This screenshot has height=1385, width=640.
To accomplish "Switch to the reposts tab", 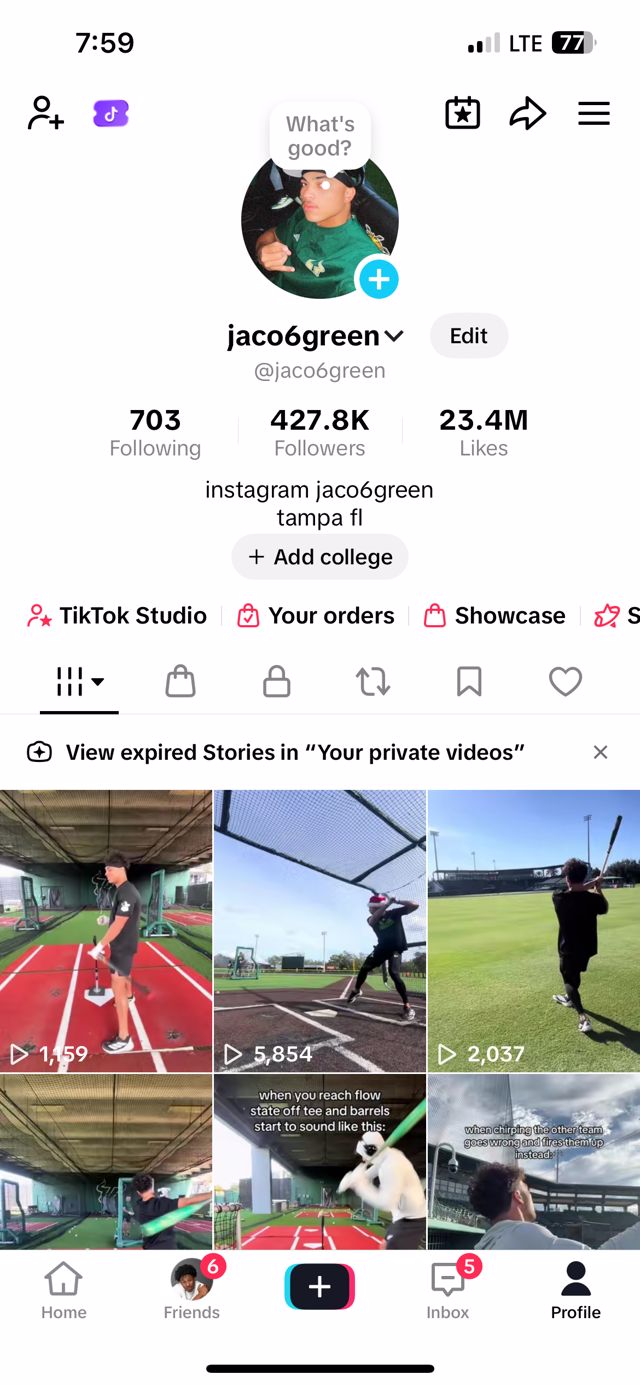I will pos(372,682).
